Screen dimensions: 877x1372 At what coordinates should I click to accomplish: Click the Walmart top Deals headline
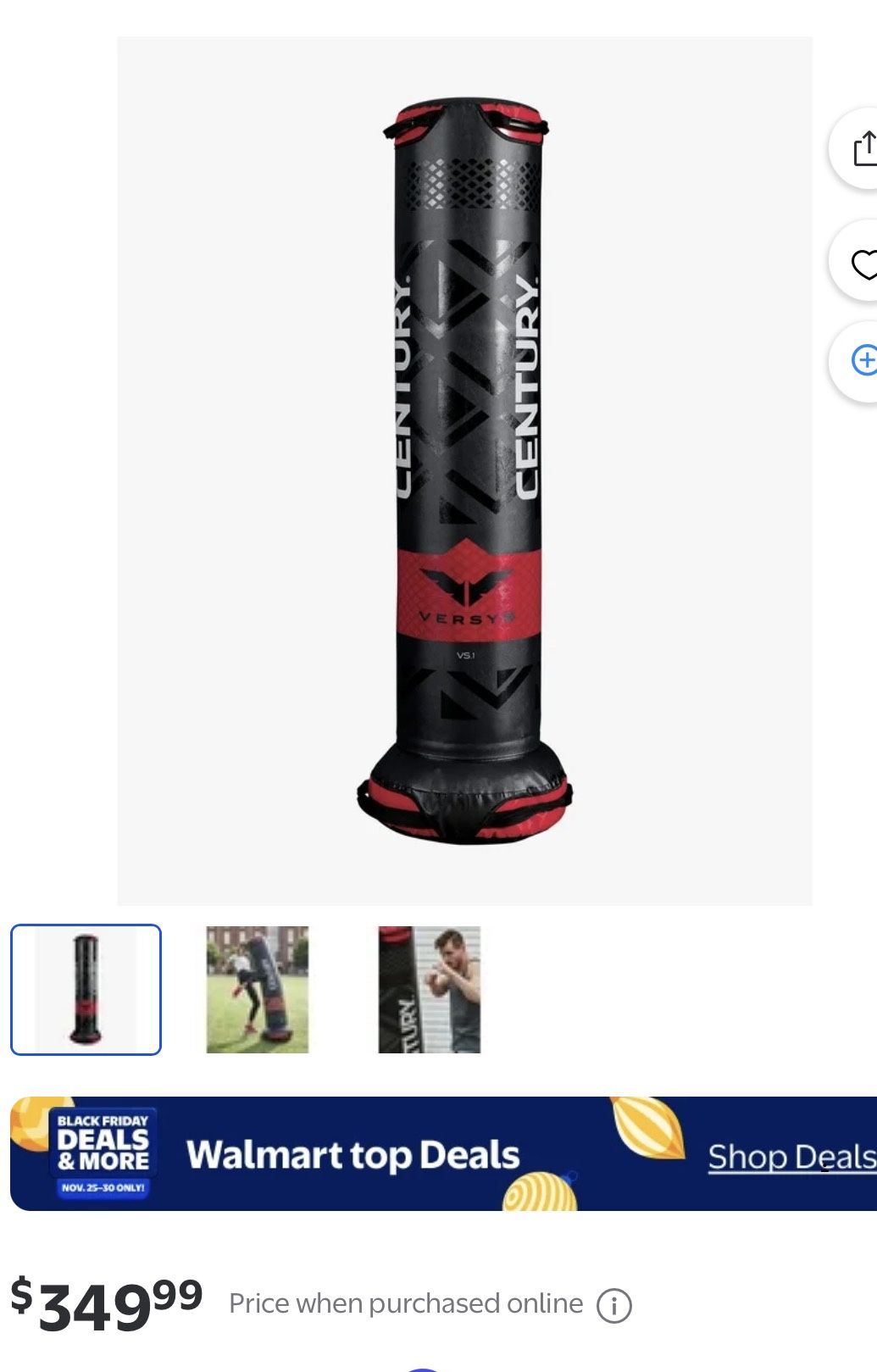tap(353, 1155)
